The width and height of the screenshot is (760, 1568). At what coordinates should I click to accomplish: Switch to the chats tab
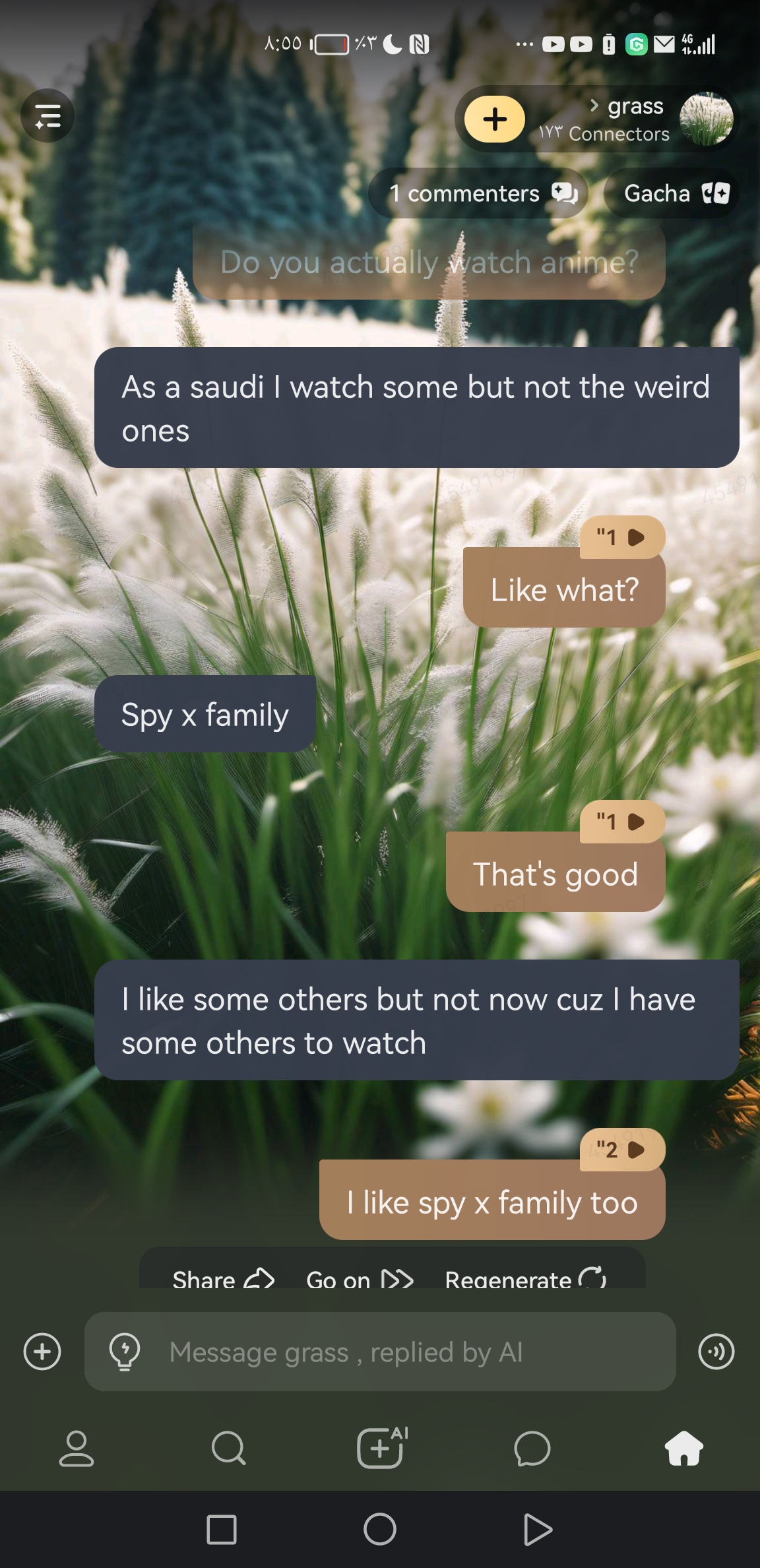tap(532, 1449)
